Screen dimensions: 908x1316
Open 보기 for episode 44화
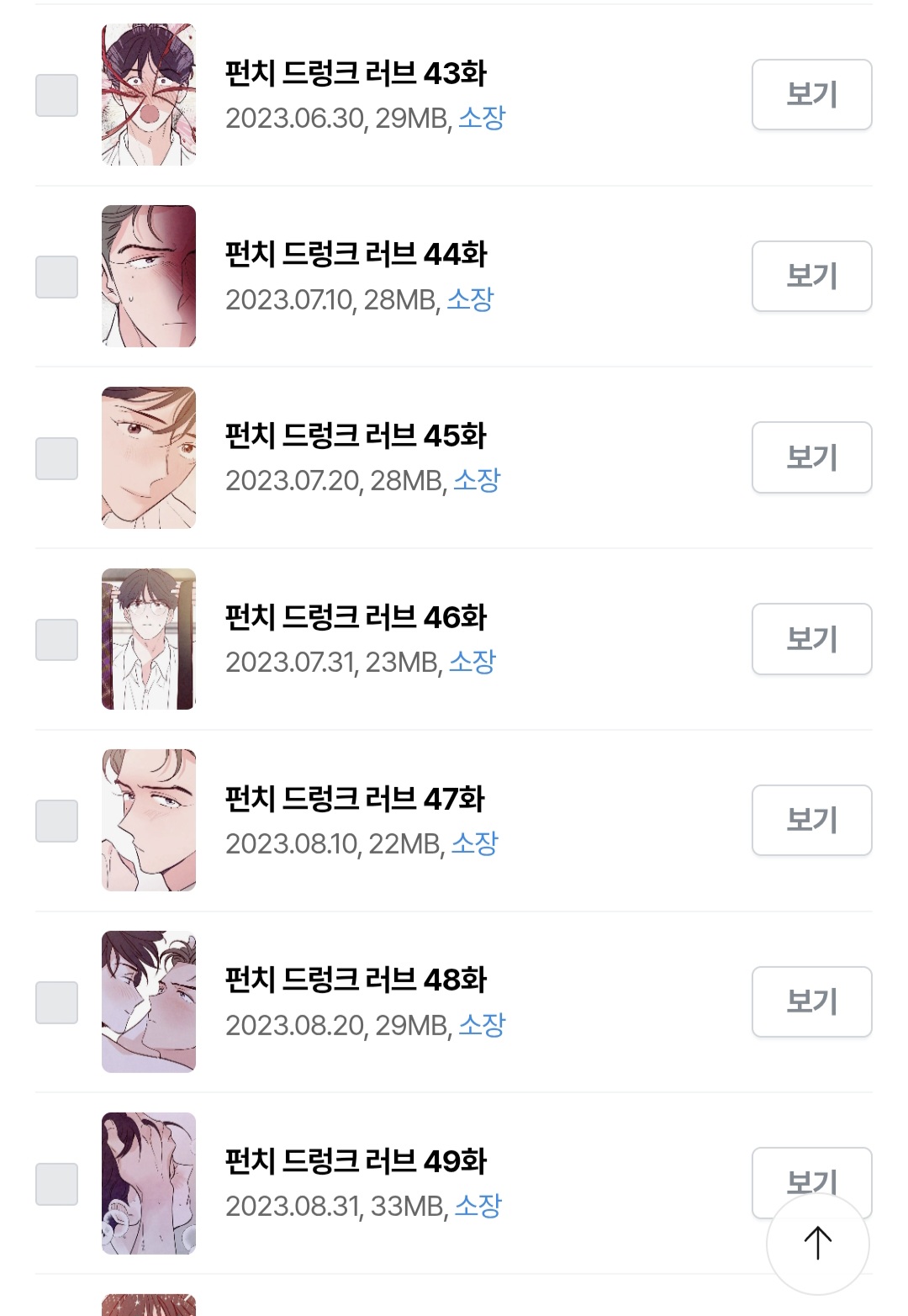(811, 276)
